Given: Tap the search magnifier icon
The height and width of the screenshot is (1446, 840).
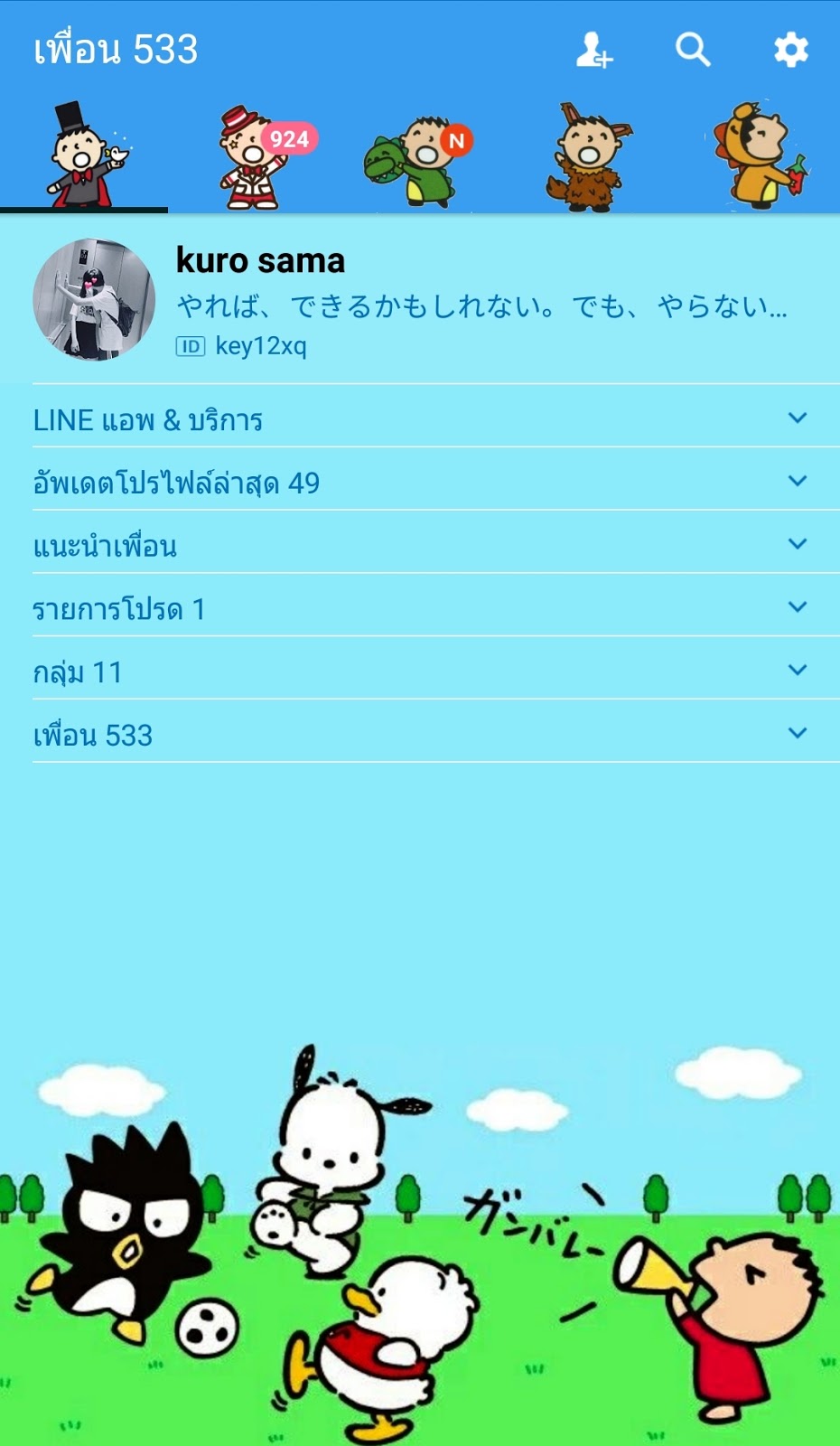Looking at the screenshot, I should tap(693, 50).
